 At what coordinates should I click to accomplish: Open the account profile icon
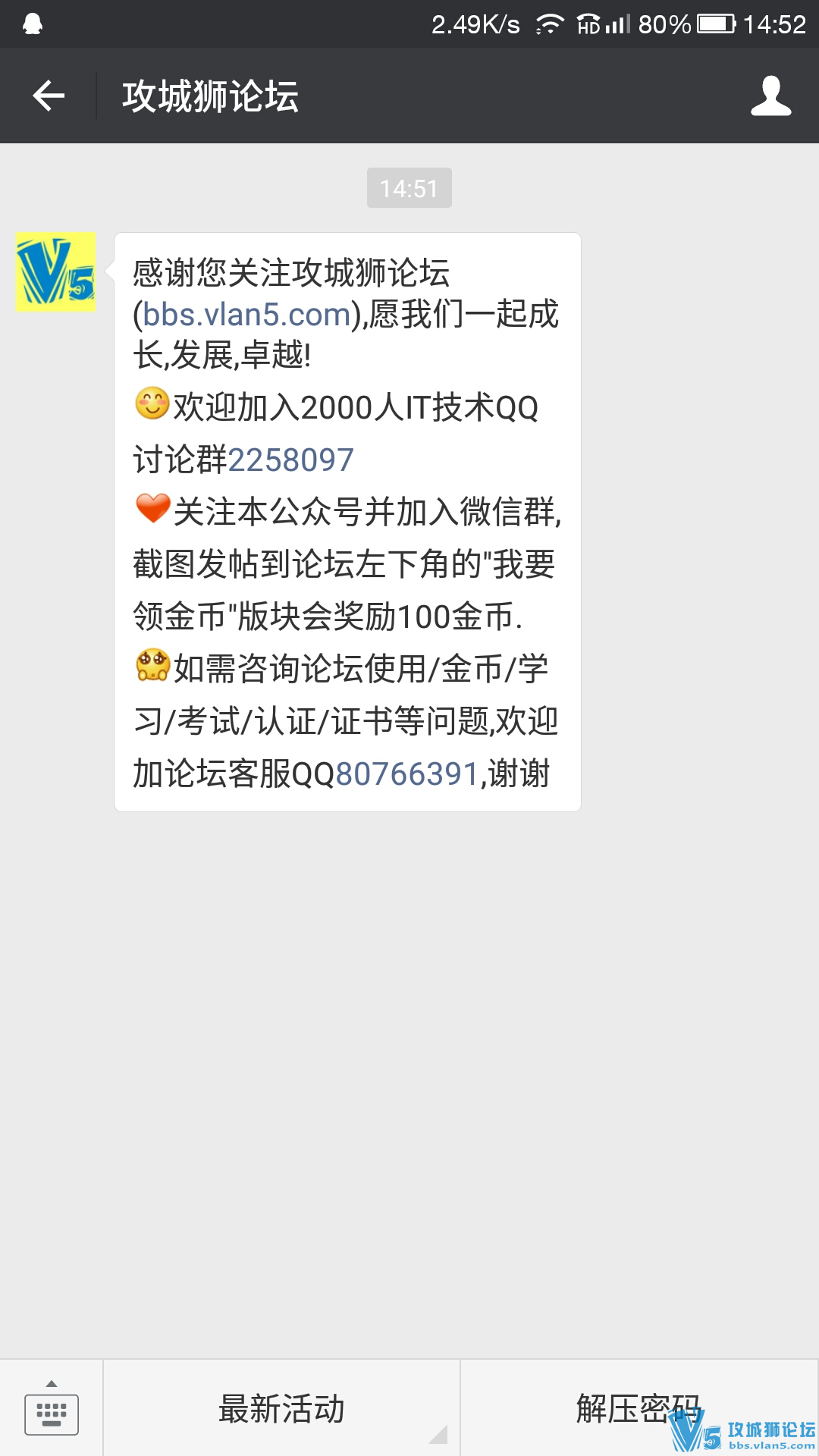[x=770, y=96]
